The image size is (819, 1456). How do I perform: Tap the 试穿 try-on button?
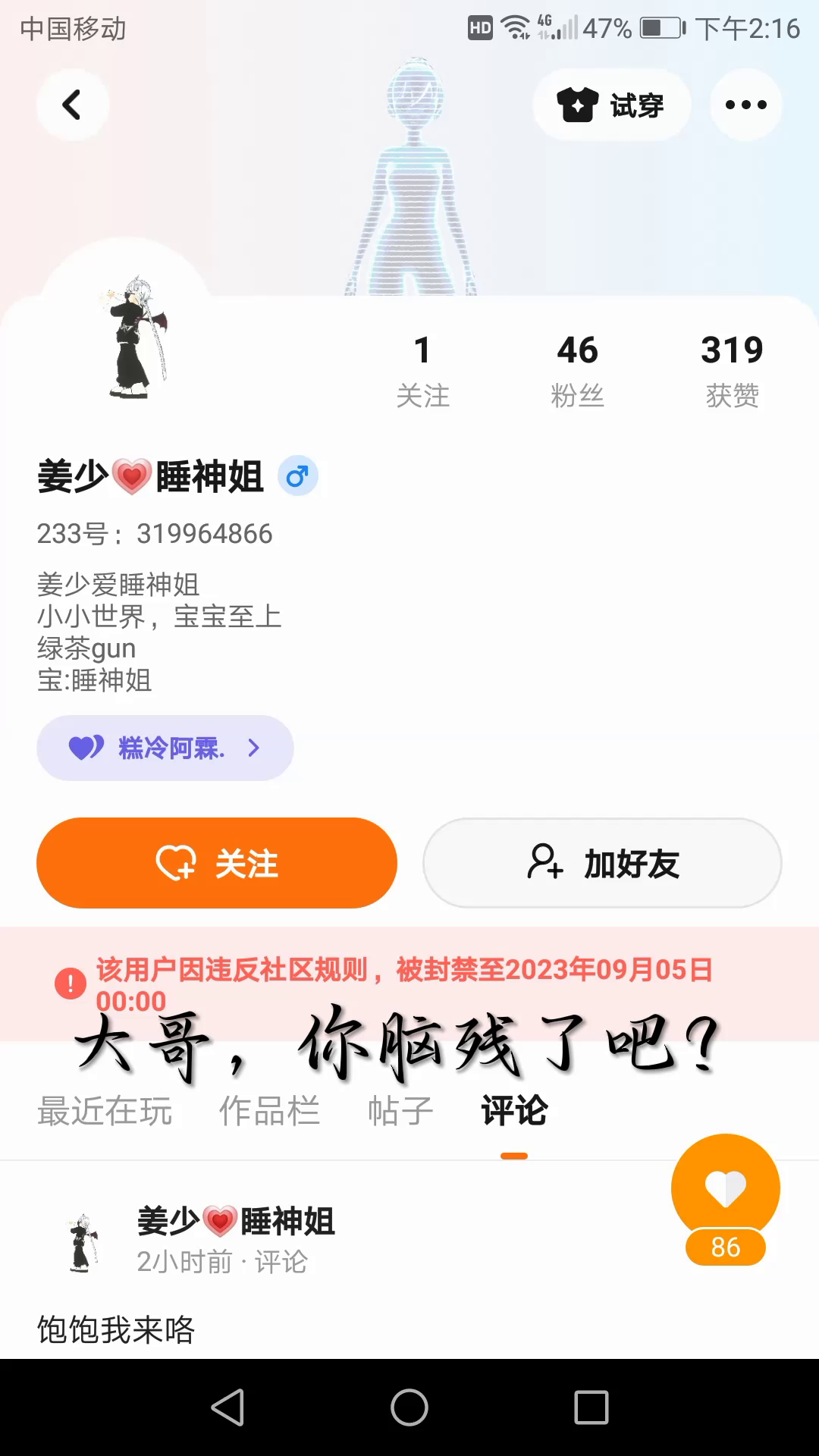coord(611,105)
